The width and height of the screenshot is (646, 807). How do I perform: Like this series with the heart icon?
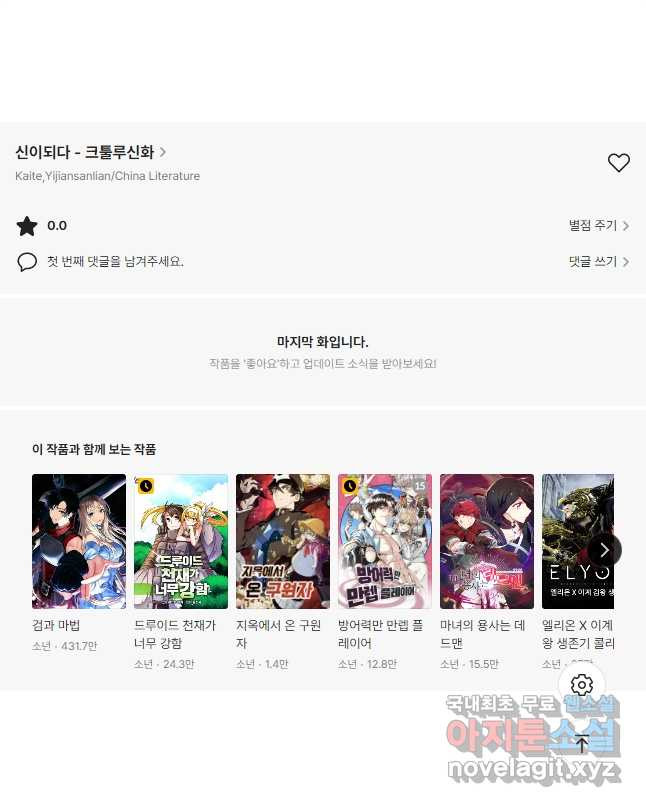pos(619,163)
